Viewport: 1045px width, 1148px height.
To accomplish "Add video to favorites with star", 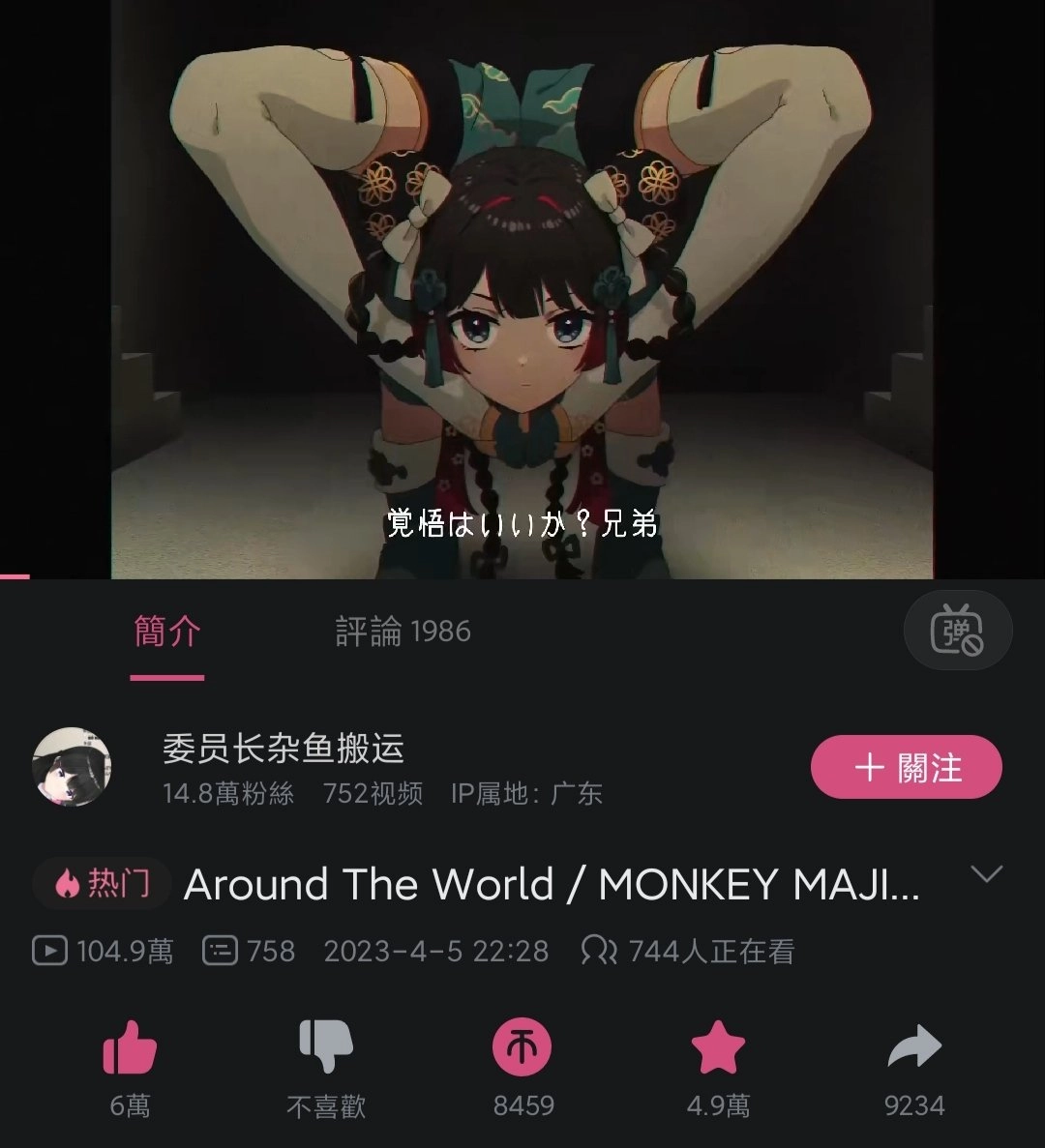I will [718, 1048].
